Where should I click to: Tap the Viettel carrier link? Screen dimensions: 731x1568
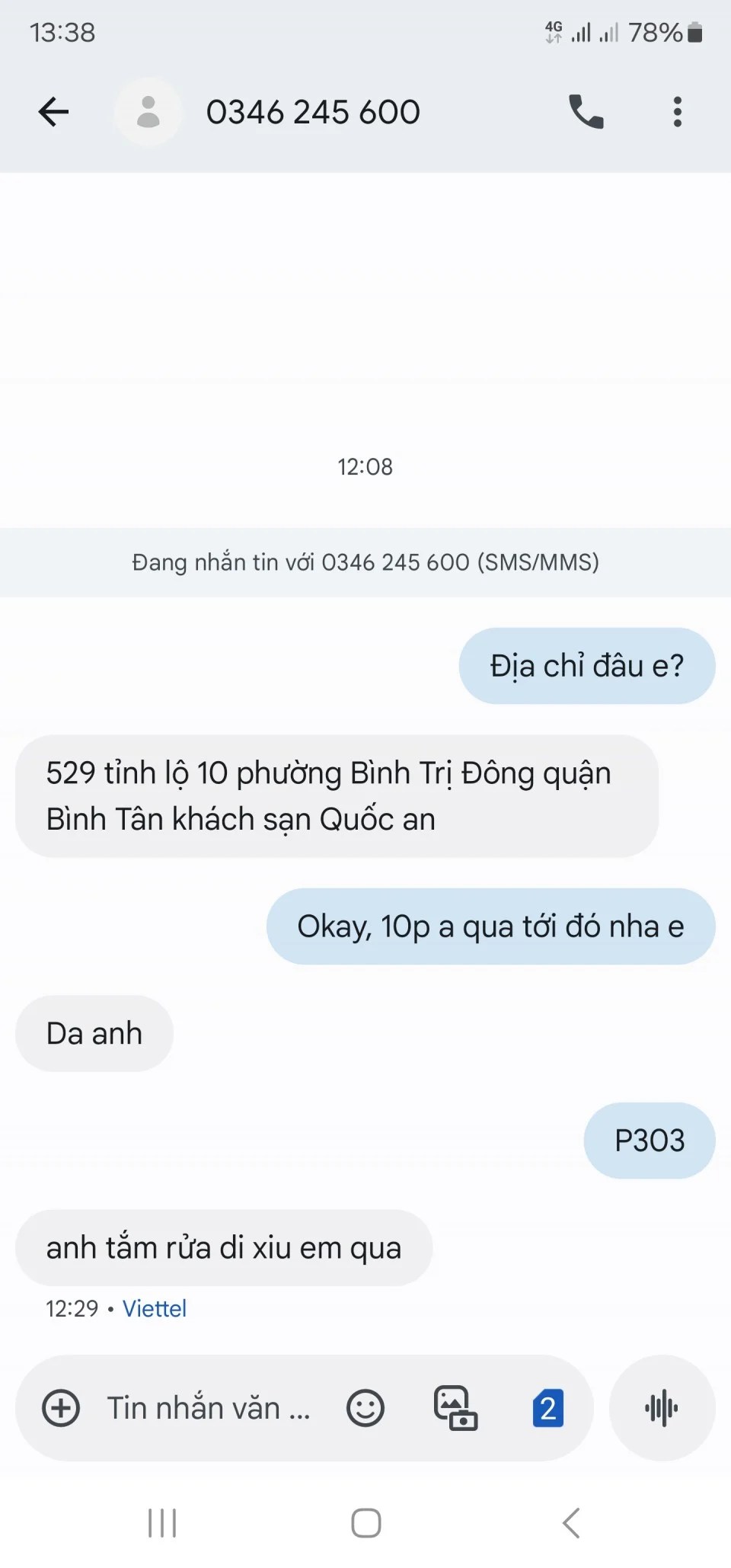[154, 1308]
